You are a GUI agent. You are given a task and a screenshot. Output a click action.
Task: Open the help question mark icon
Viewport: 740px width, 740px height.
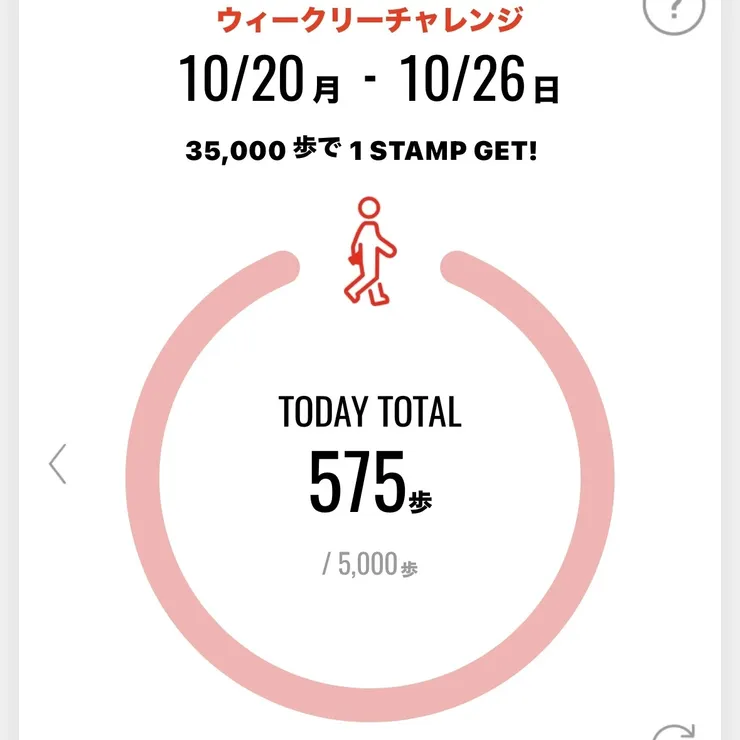coord(672,10)
